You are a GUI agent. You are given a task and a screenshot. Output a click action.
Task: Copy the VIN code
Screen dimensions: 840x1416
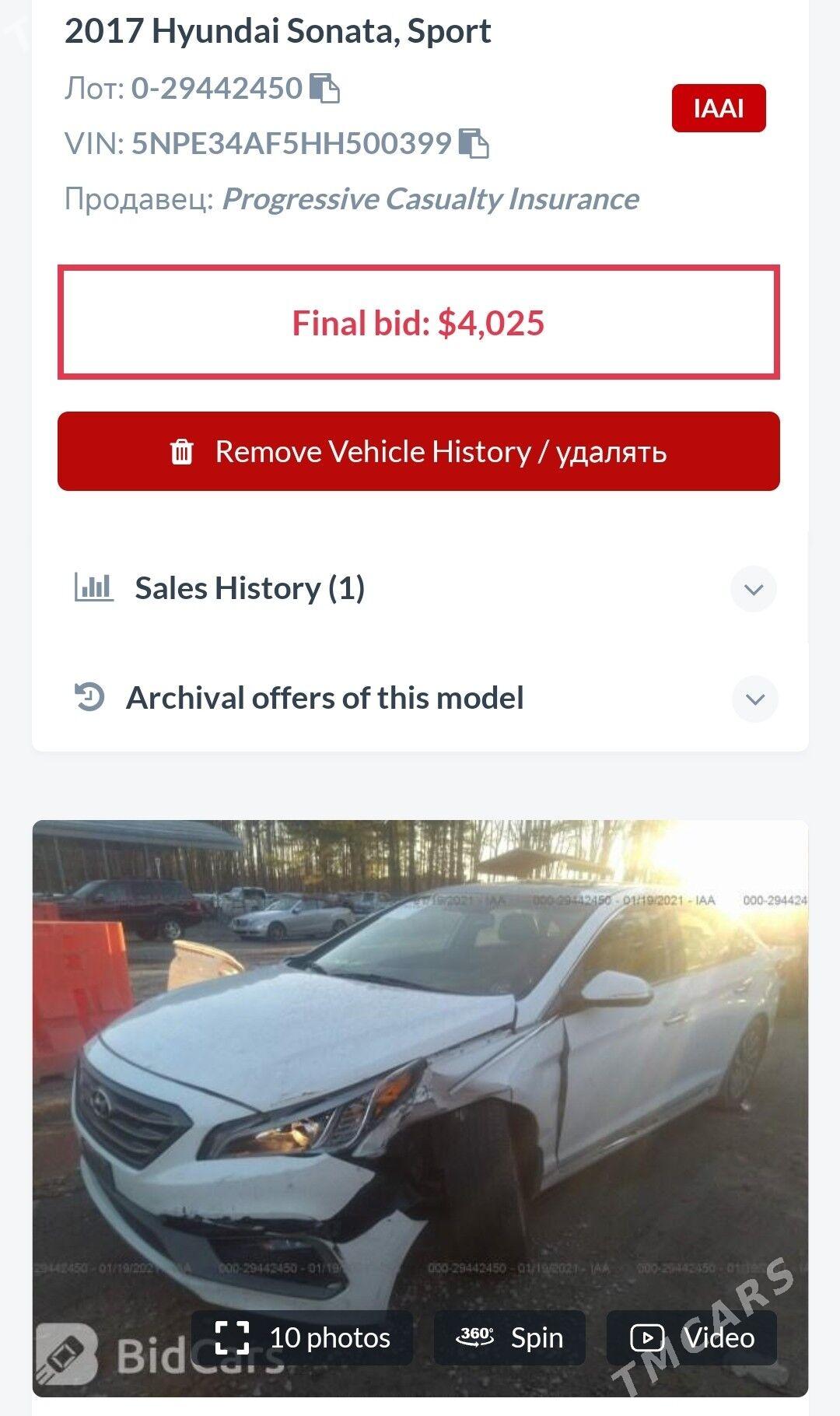tap(474, 143)
